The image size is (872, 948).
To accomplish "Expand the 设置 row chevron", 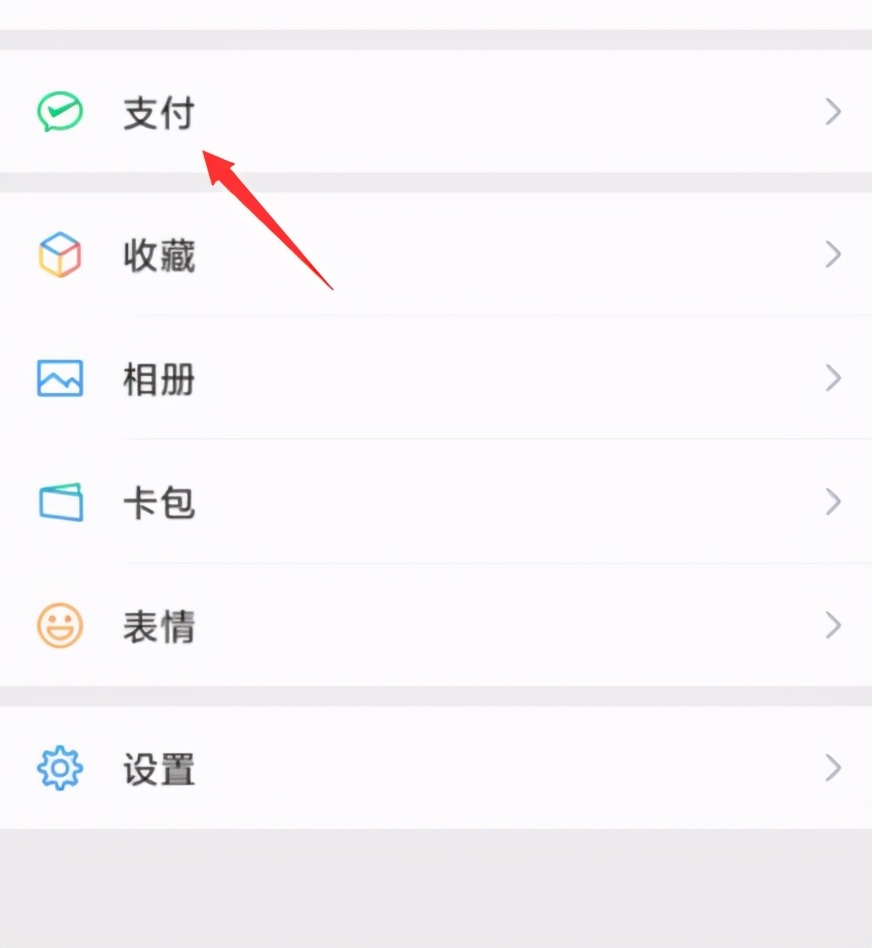I will [833, 768].
